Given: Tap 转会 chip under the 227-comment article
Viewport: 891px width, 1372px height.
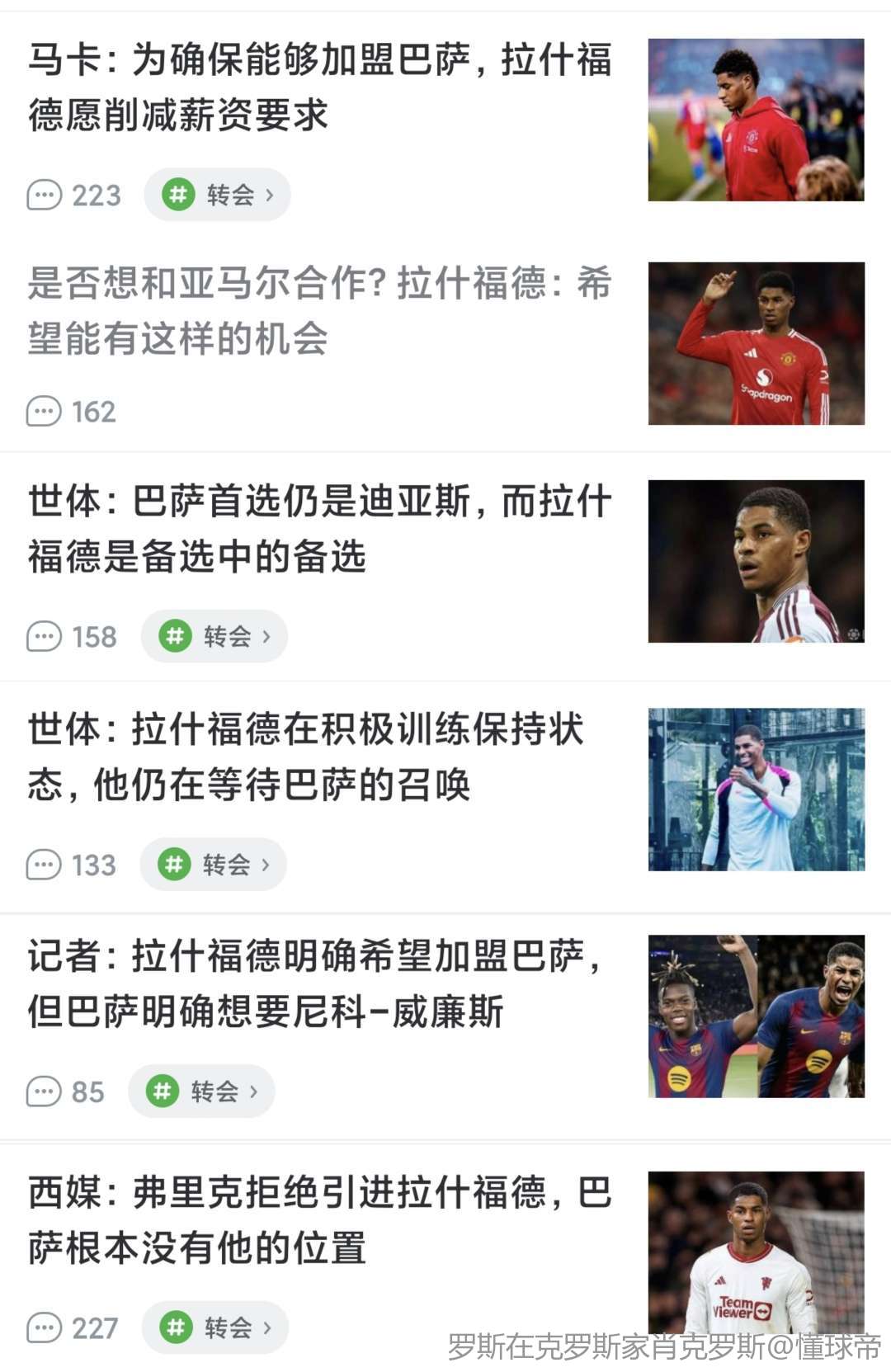Looking at the screenshot, I should [x=215, y=1327].
